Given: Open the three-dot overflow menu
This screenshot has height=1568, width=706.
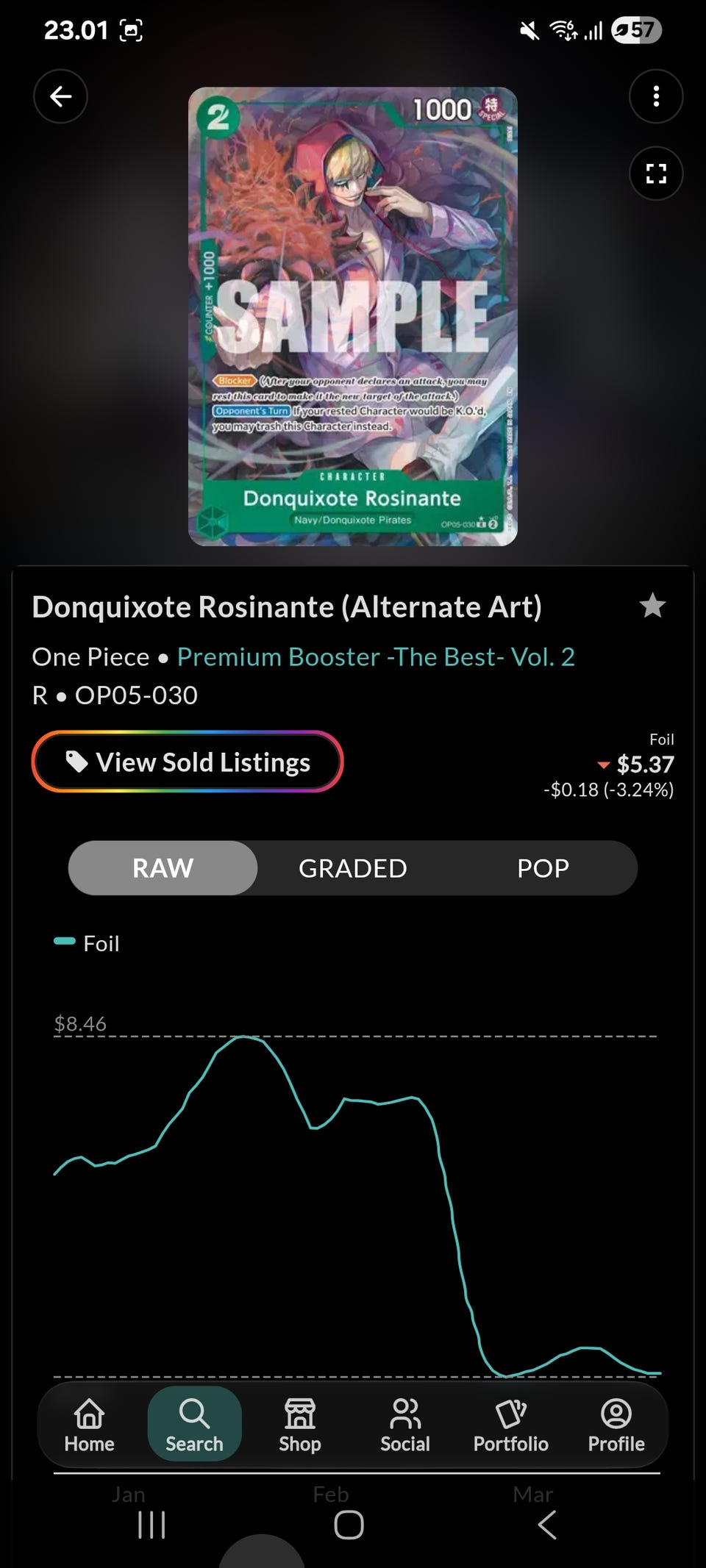Looking at the screenshot, I should (656, 96).
